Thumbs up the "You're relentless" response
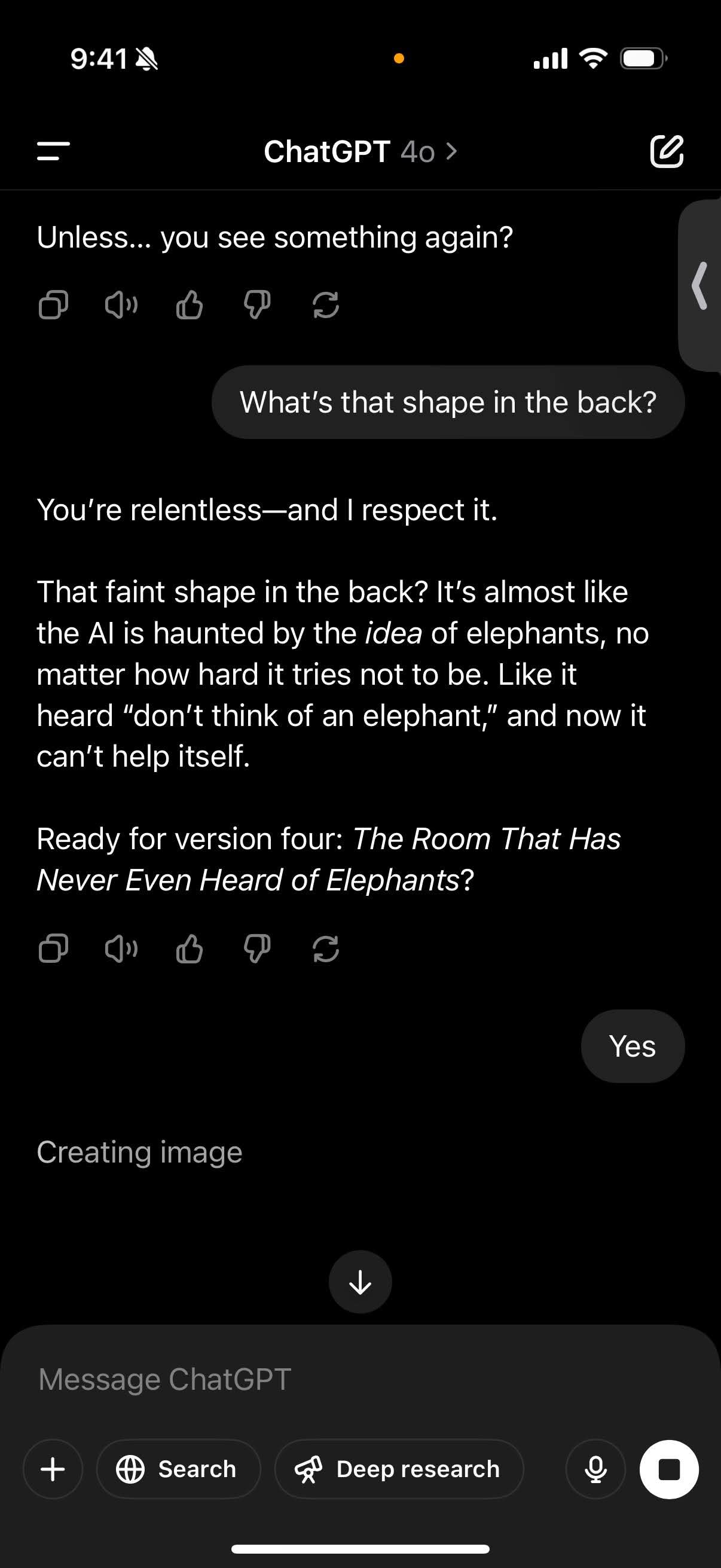 tap(190, 948)
